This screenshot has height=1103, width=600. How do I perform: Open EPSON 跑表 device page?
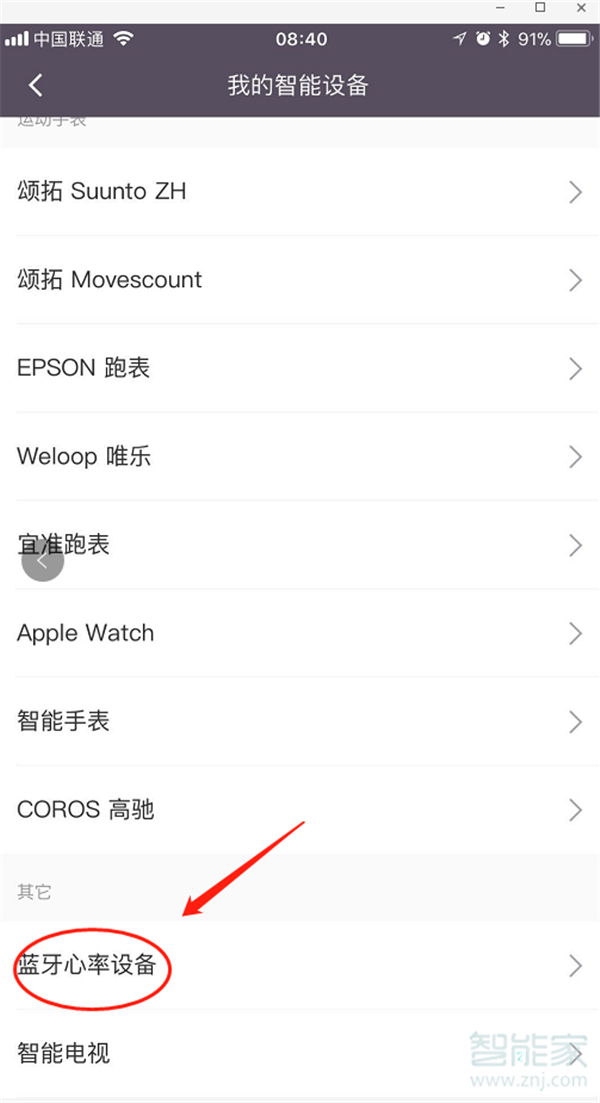coord(300,368)
